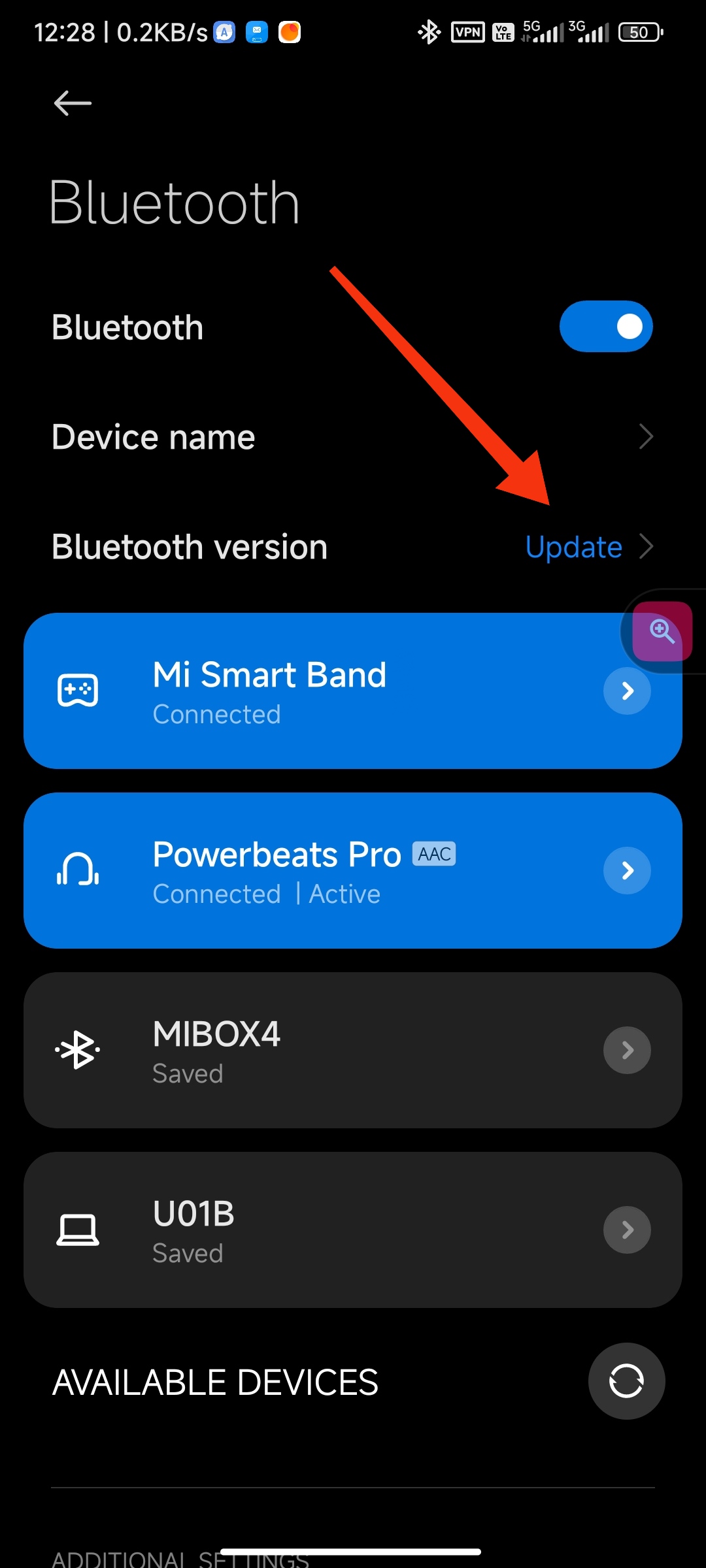
Task: Open the Device name setting
Action: (353, 437)
